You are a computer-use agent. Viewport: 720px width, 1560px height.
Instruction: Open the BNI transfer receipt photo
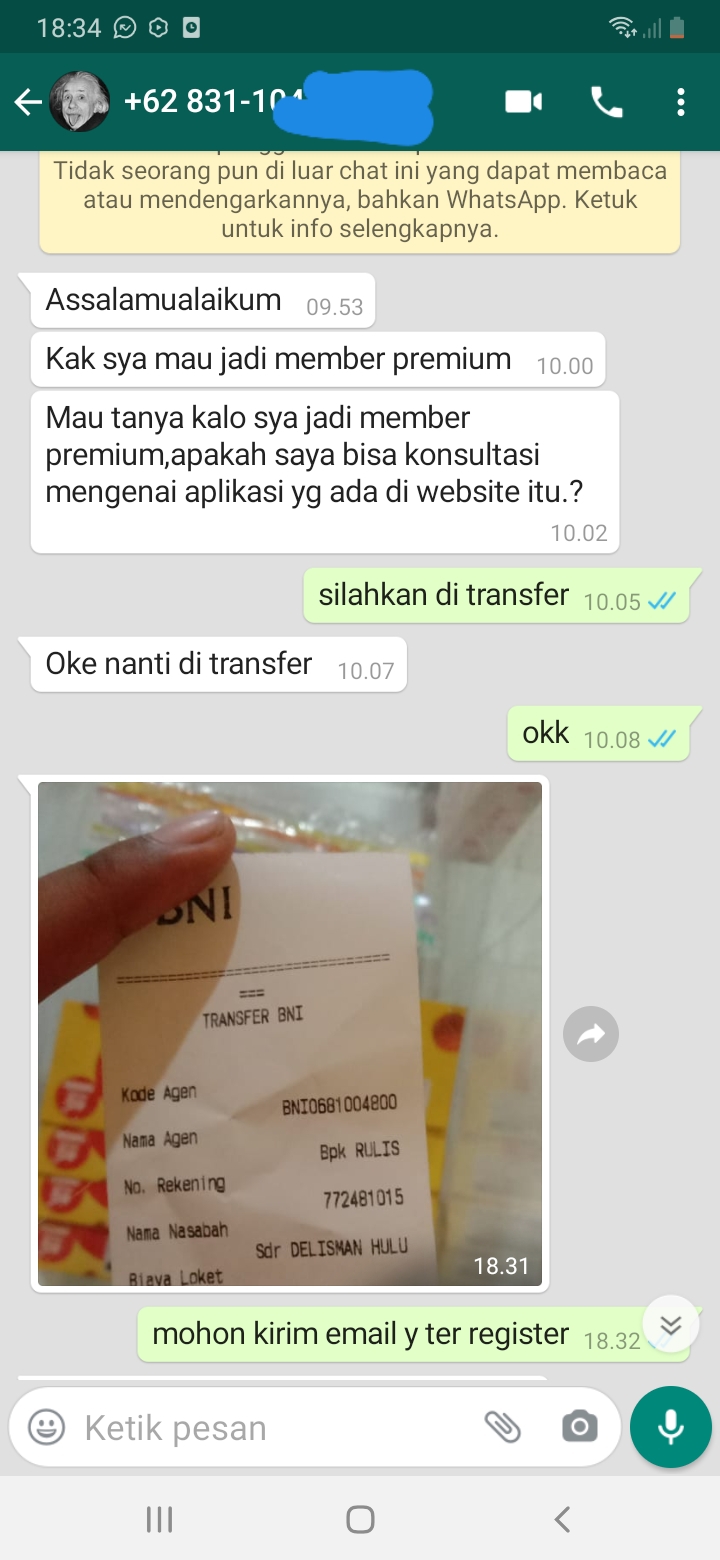(x=290, y=1034)
